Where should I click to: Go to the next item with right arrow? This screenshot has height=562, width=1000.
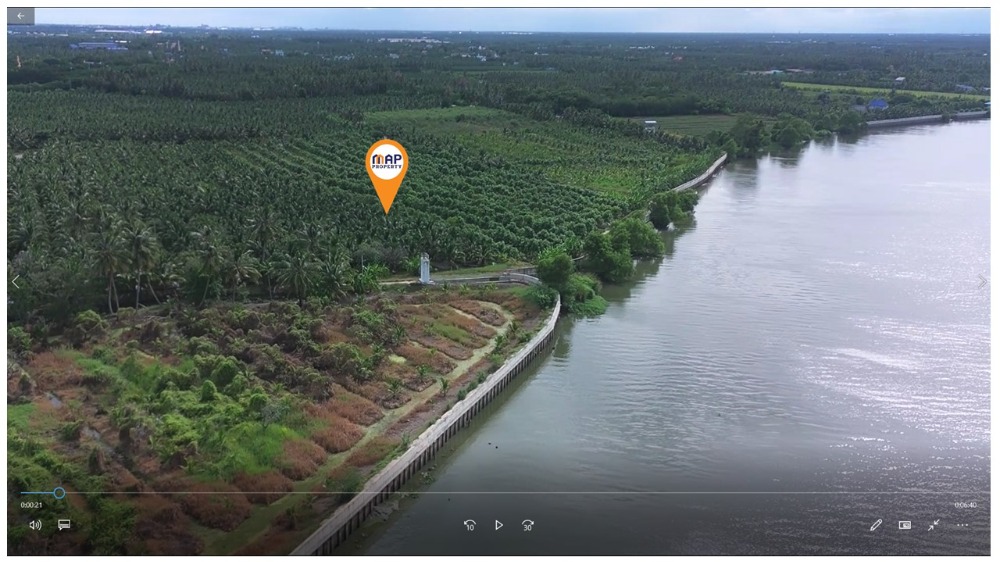pos(982,282)
